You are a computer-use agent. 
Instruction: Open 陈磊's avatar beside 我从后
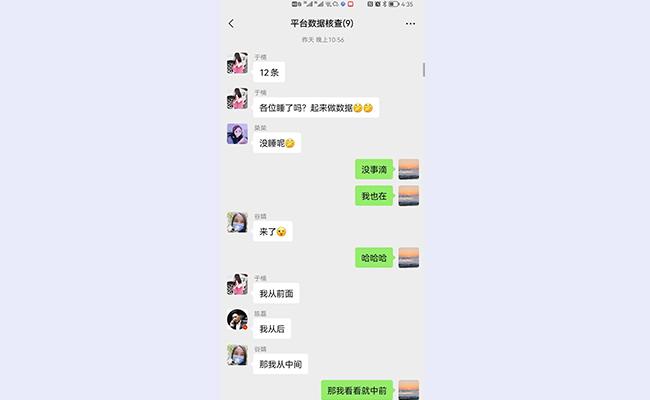237,320
